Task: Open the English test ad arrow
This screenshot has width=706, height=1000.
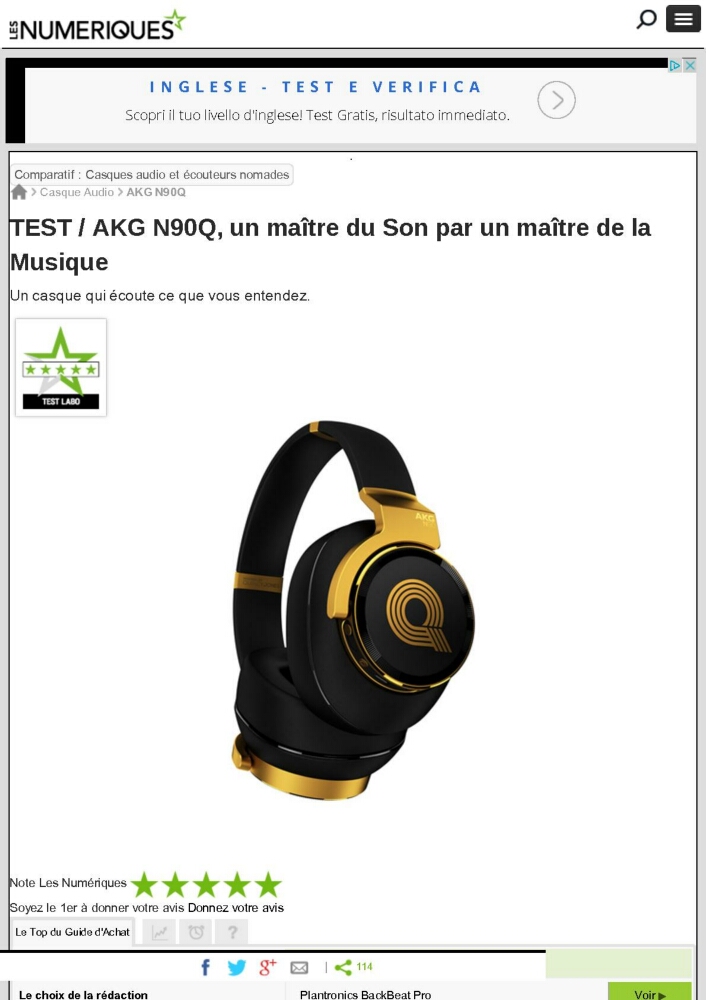Action: (556, 100)
